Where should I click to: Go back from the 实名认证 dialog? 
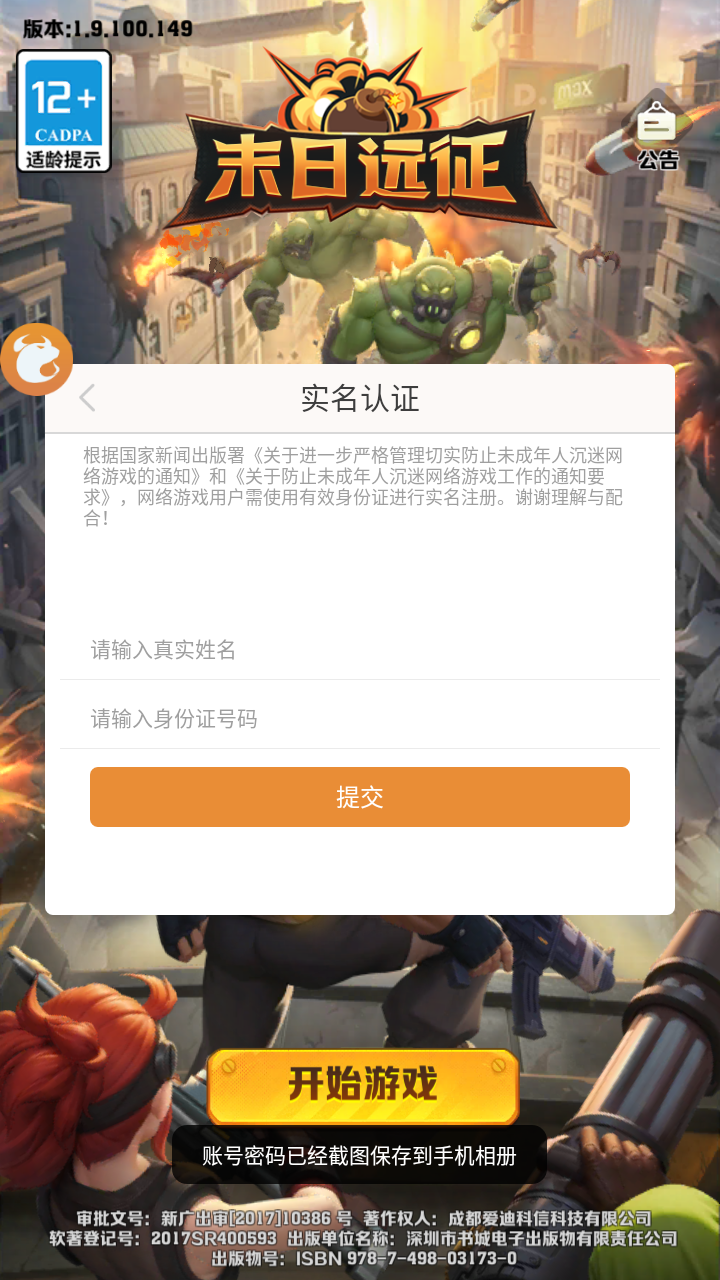coord(88,398)
